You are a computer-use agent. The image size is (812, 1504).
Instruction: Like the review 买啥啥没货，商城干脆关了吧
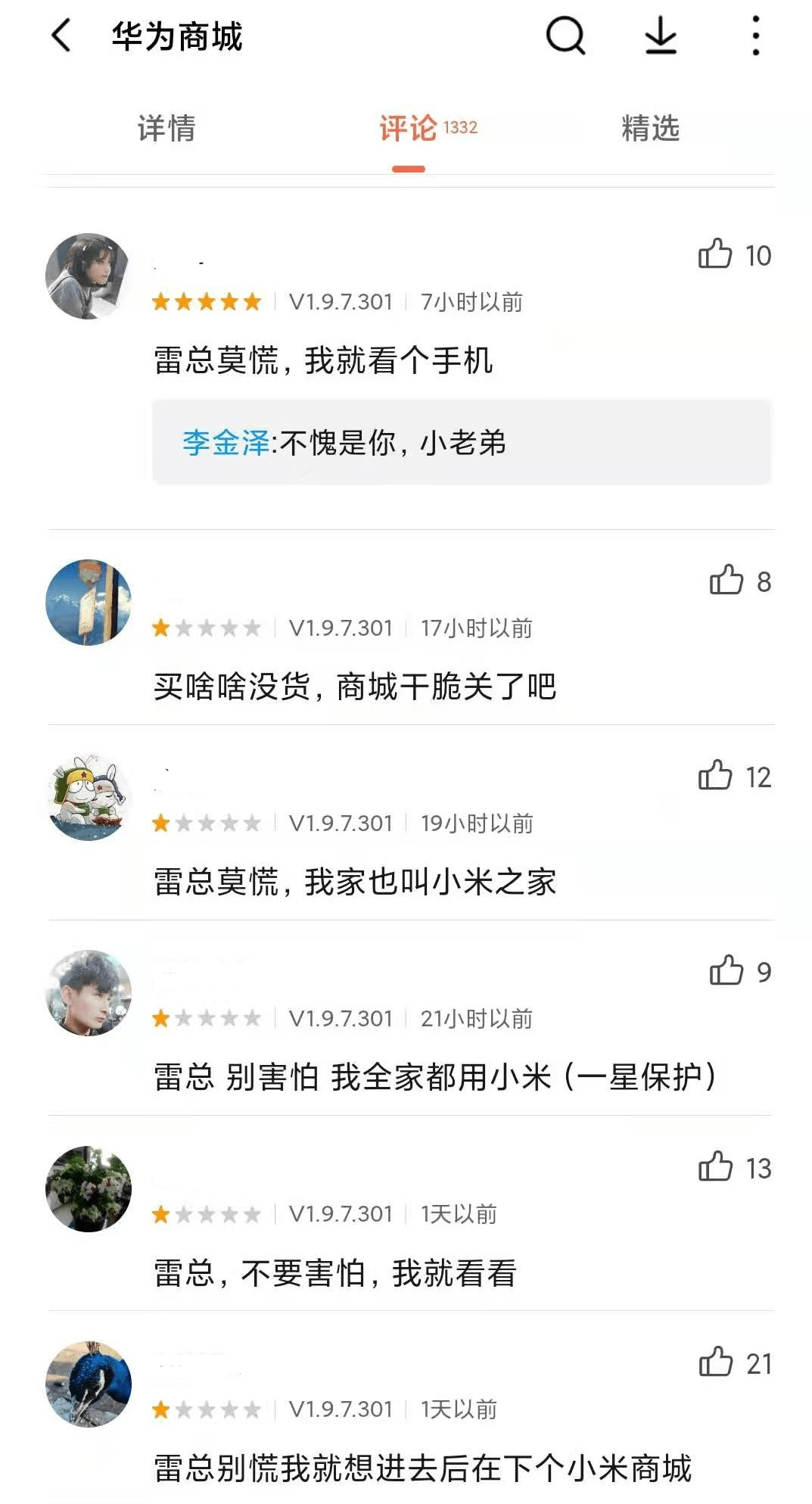tap(726, 581)
